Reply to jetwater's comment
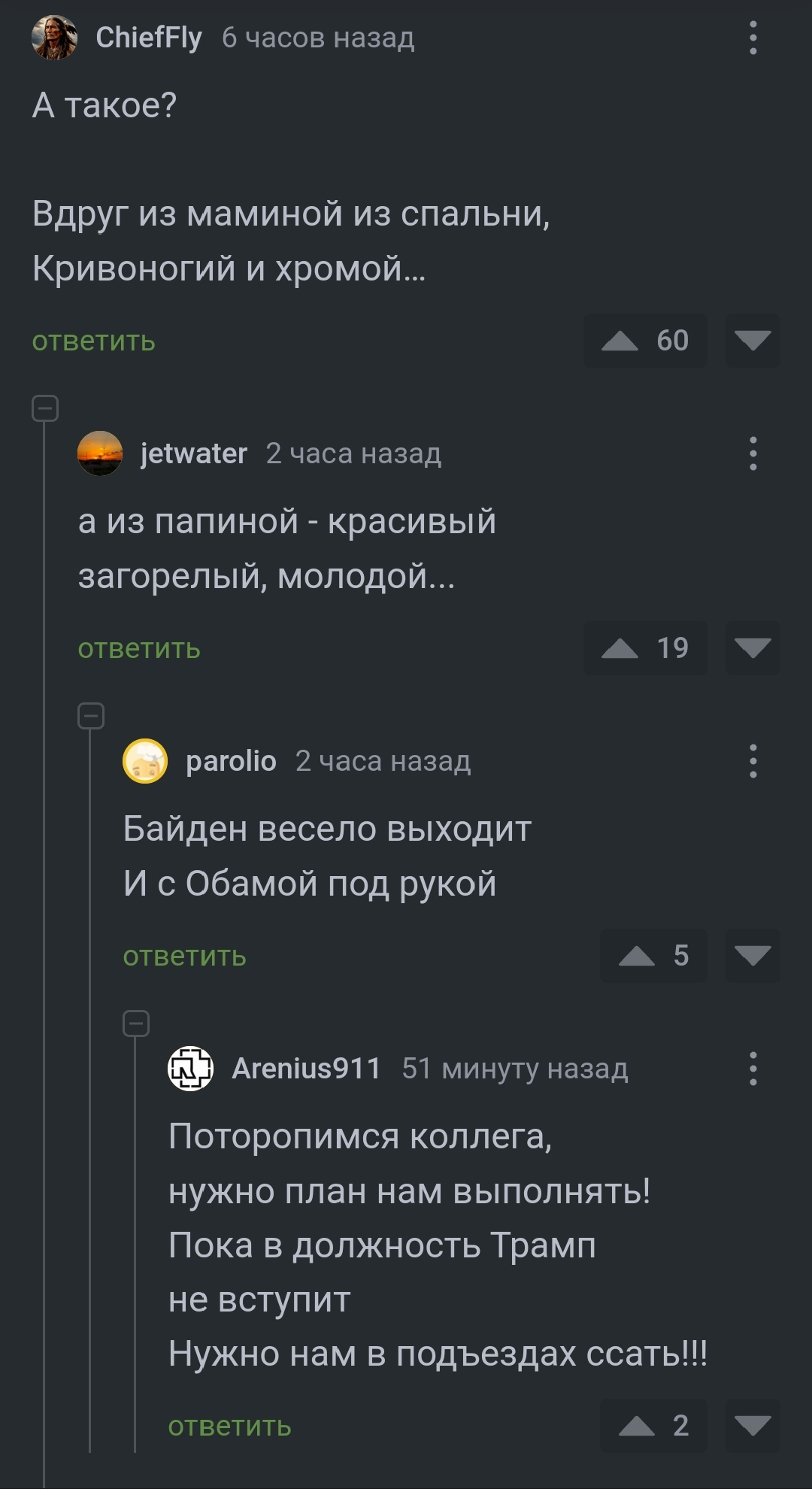The height and width of the screenshot is (1489, 812). (x=139, y=648)
